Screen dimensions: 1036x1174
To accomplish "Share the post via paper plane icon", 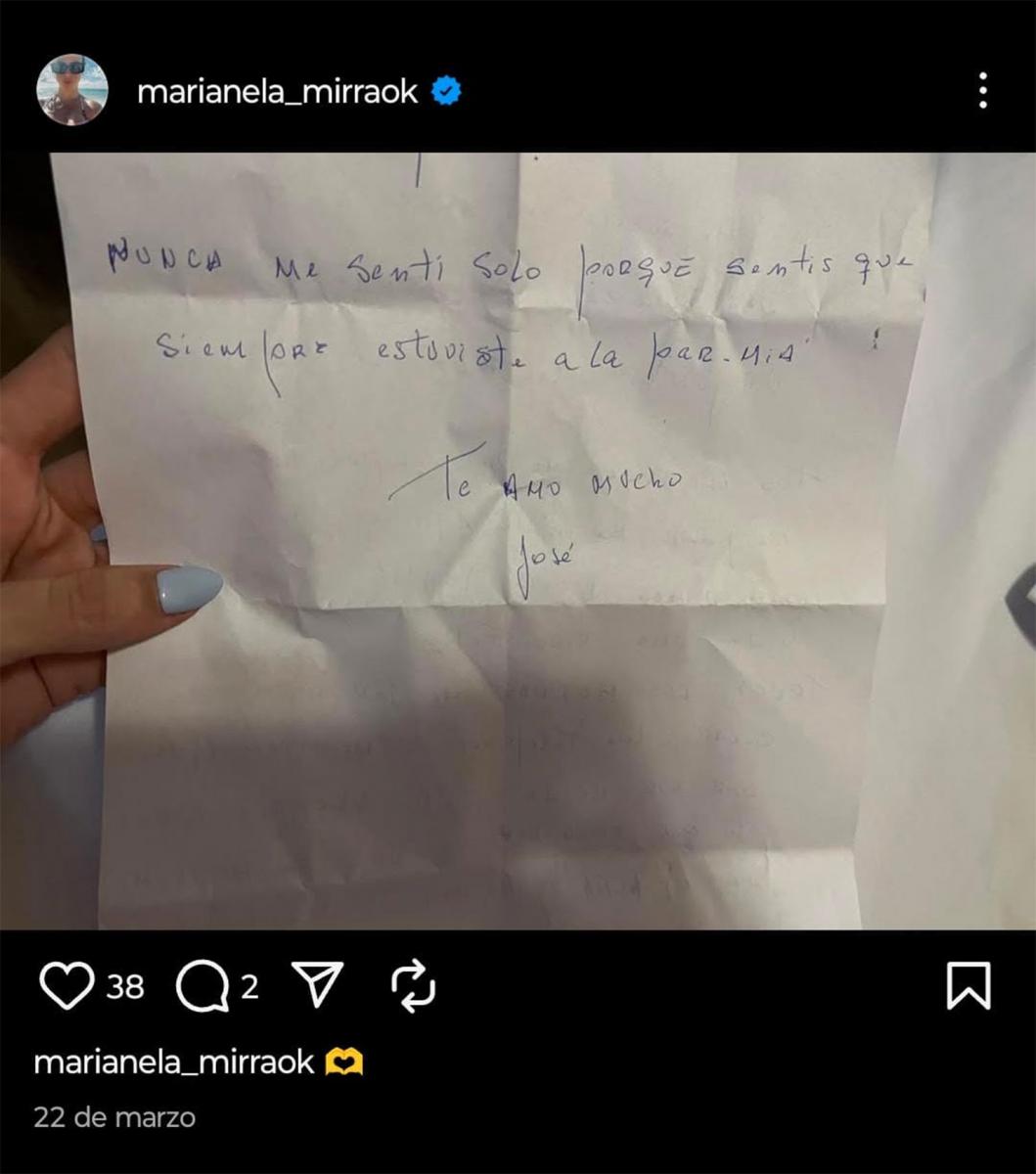I will (x=319, y=985).
